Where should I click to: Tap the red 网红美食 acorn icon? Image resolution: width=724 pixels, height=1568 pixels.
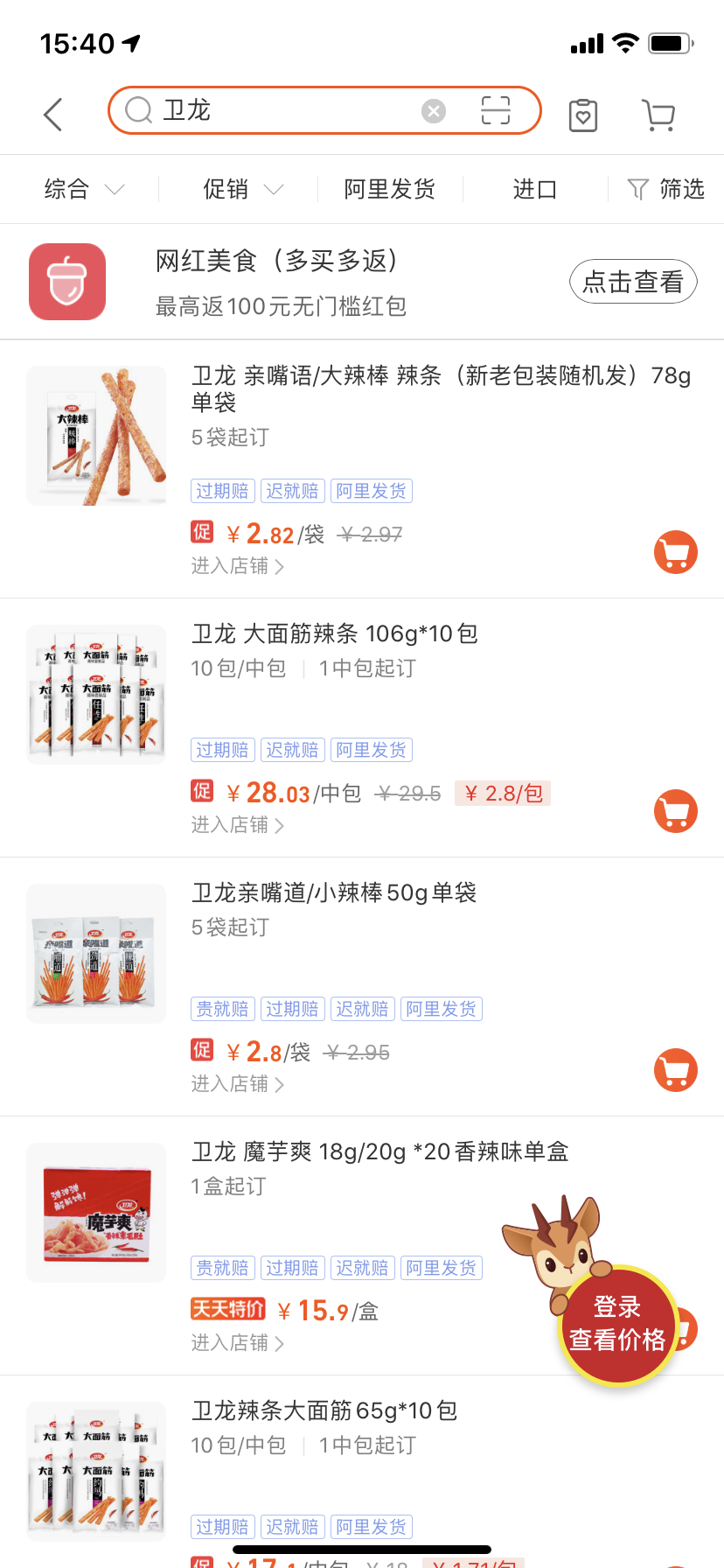point(66,281)
